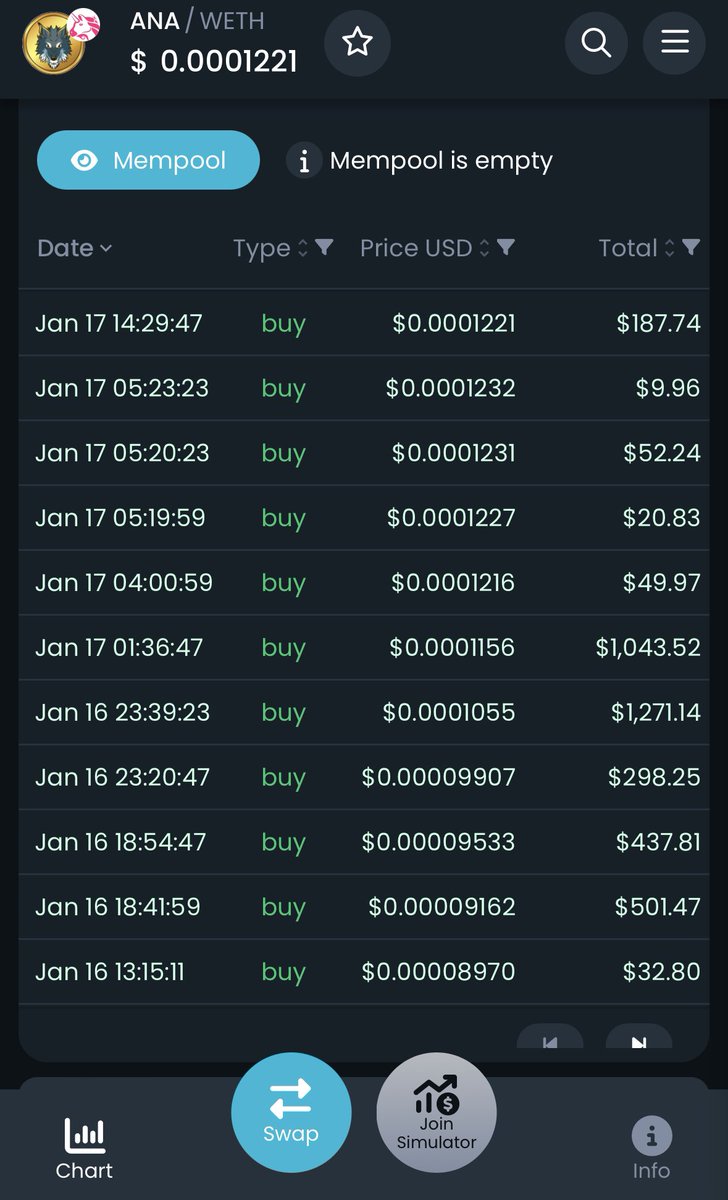This screenshot has height=1200, width=728.
Task: Show the Mempool info icon details
Action: pos(304,160)
